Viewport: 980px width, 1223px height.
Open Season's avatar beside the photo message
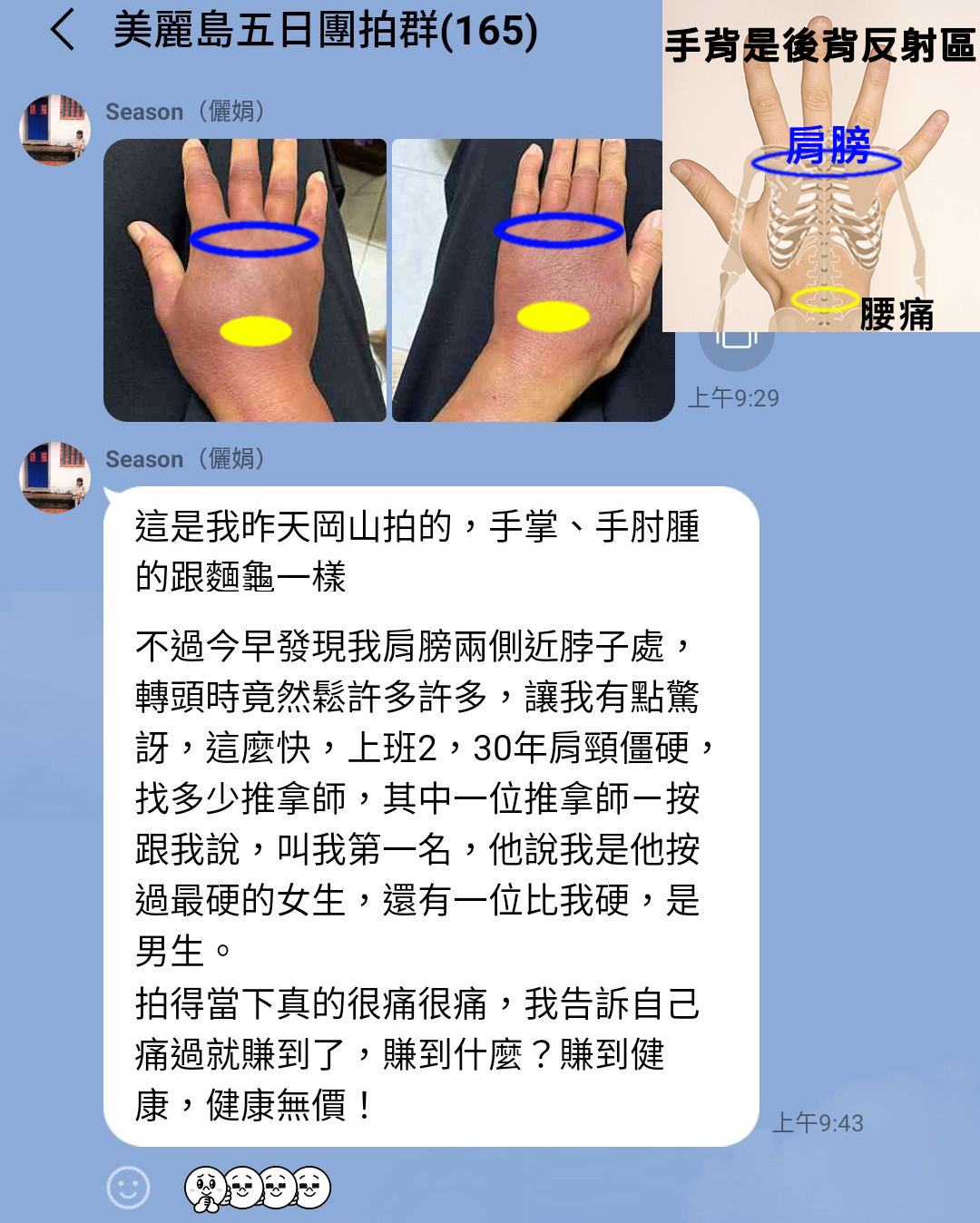[x=54, y=130]
